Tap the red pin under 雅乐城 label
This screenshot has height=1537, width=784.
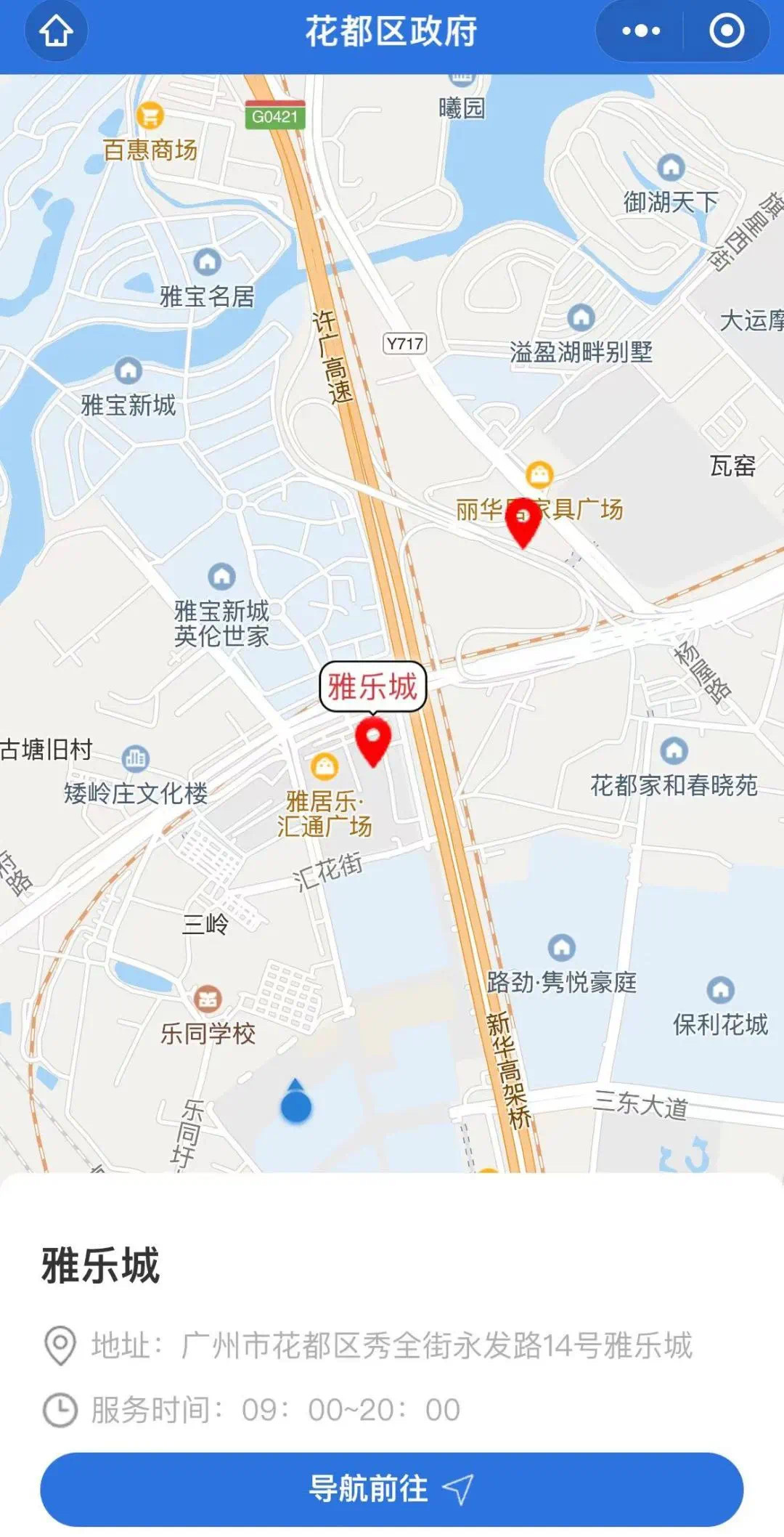tap(373, 741)
